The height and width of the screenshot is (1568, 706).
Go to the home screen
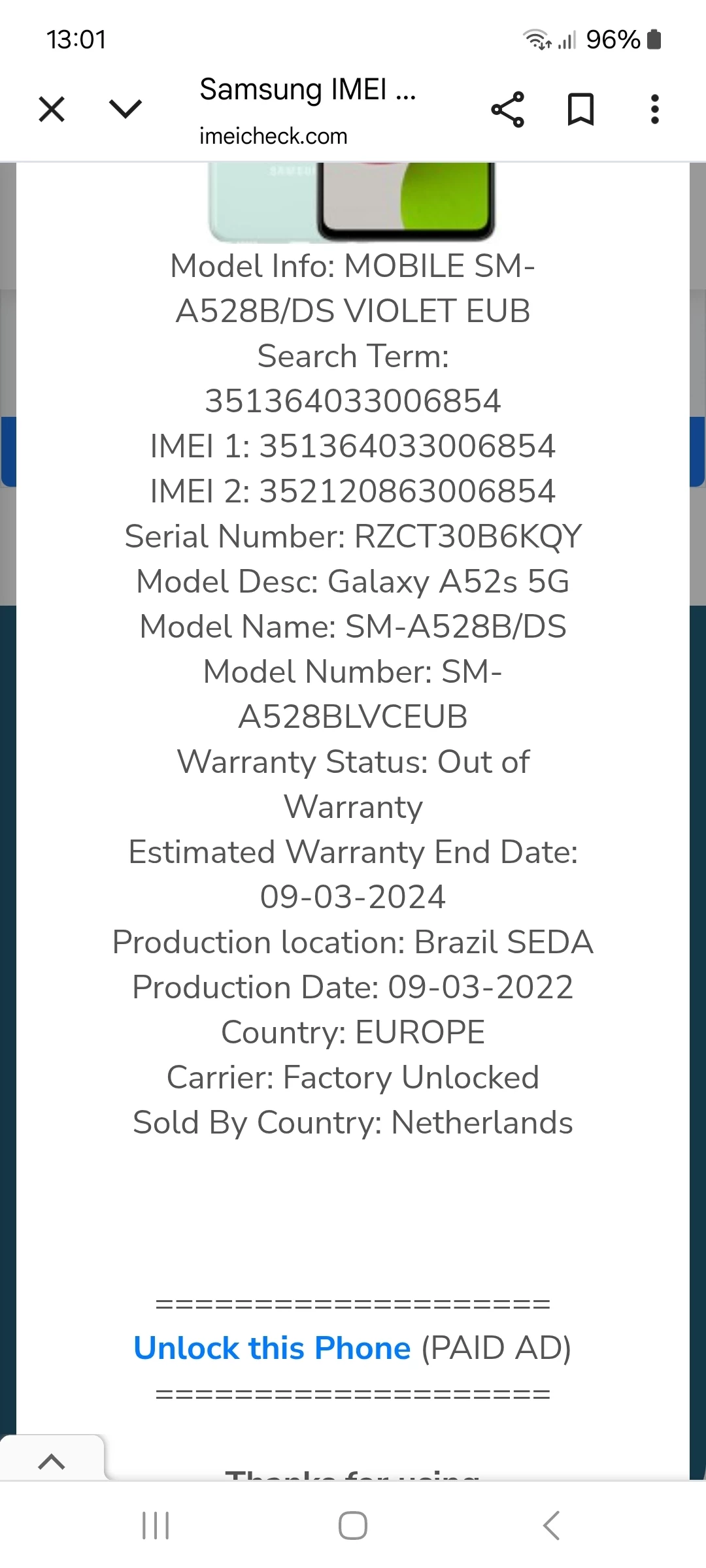tap(352, 1526)
